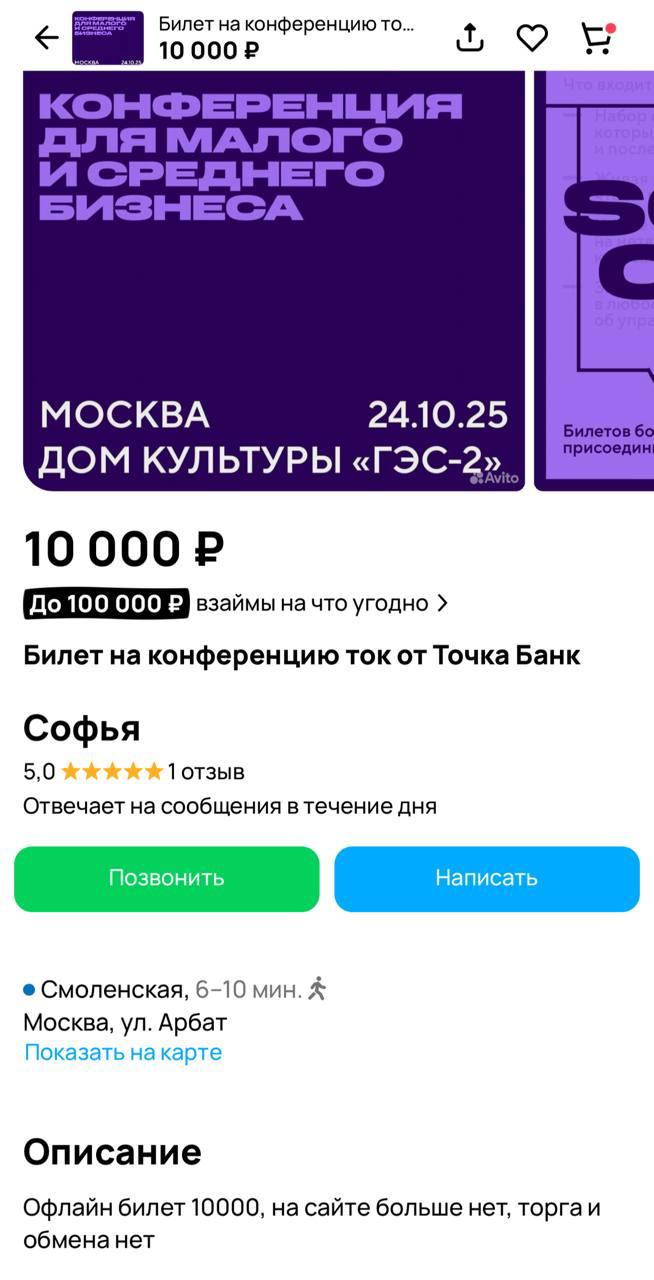Open the conference poster photo
Viewport: 654px width, 1280px height.
[x=273, y=280]
